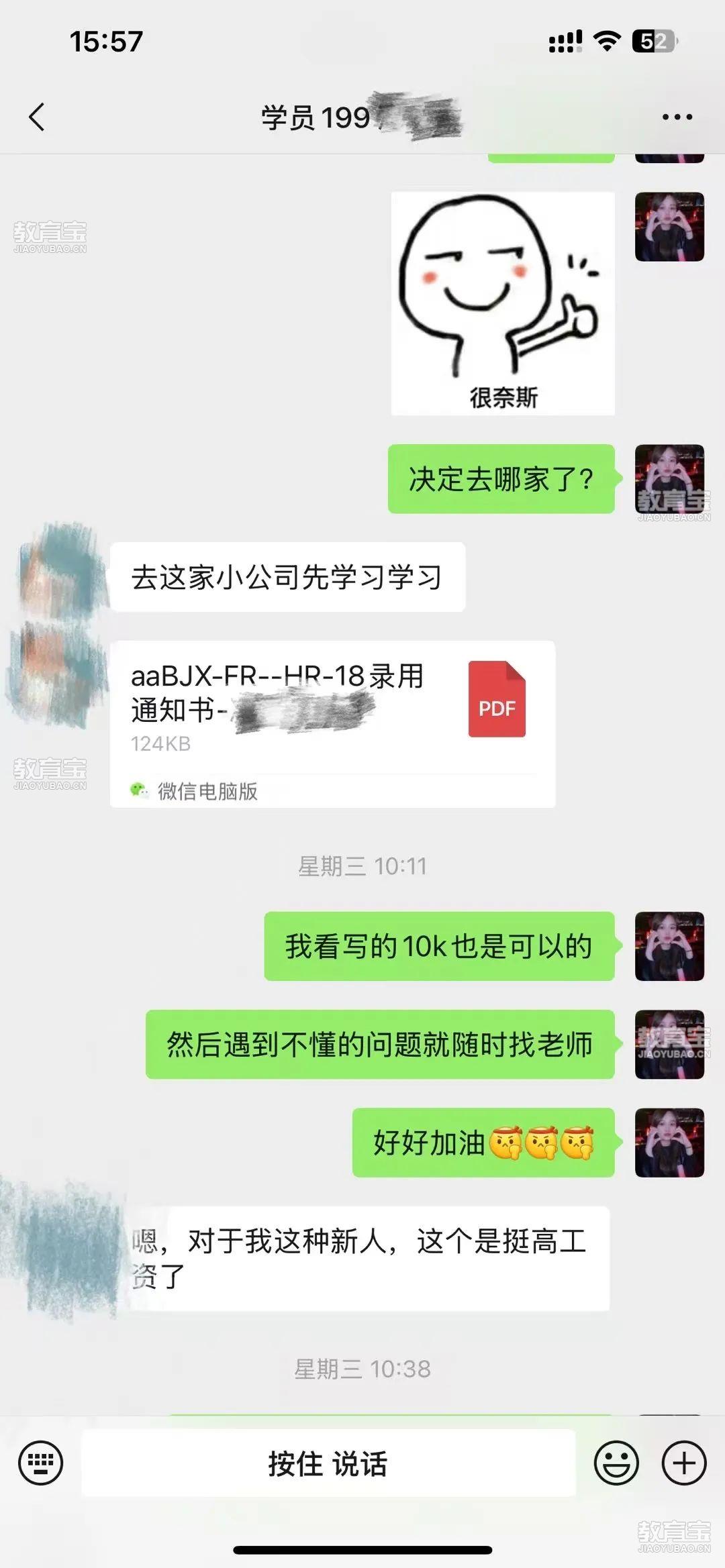
Task: Open the plus attachment menu
Action: pos(684,1463)
